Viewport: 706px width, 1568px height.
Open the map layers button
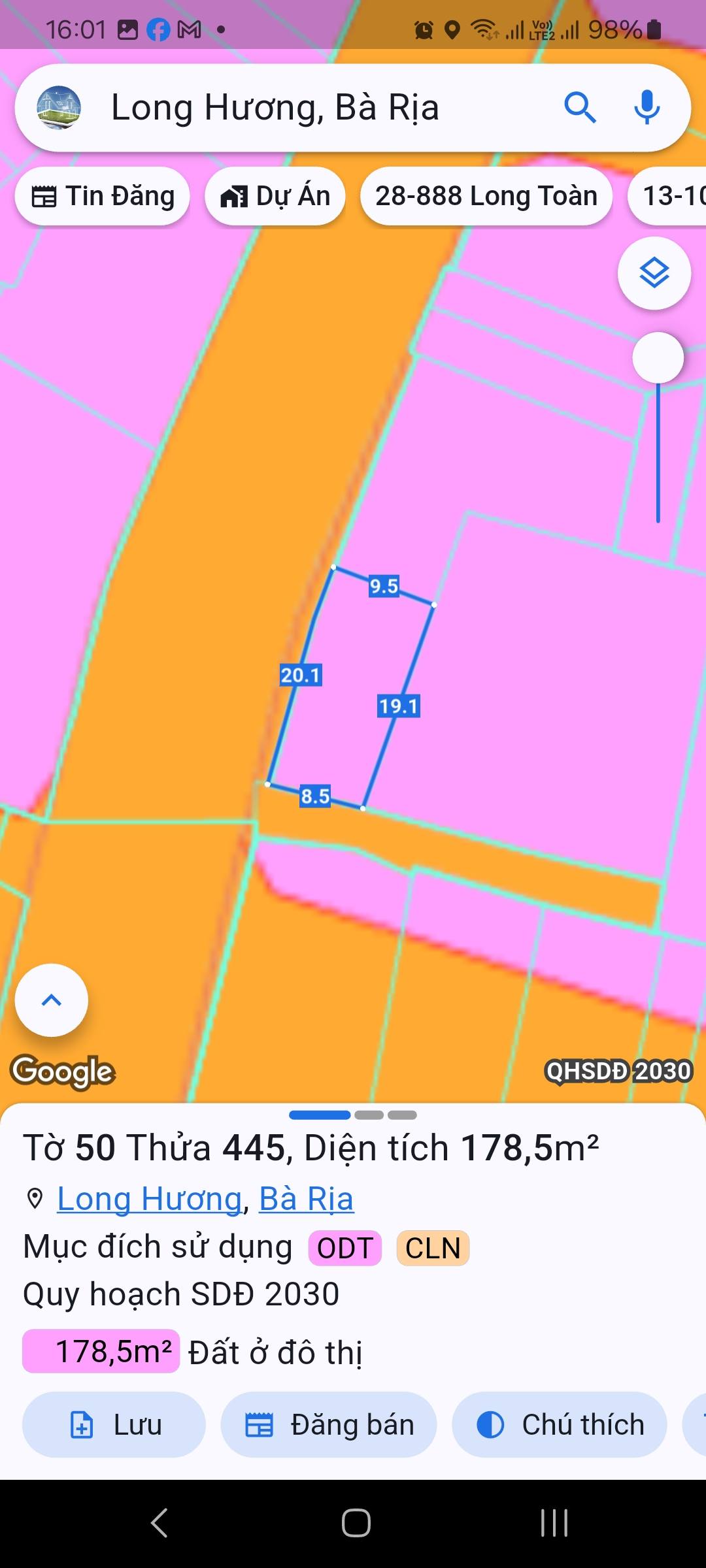[654, 273]
